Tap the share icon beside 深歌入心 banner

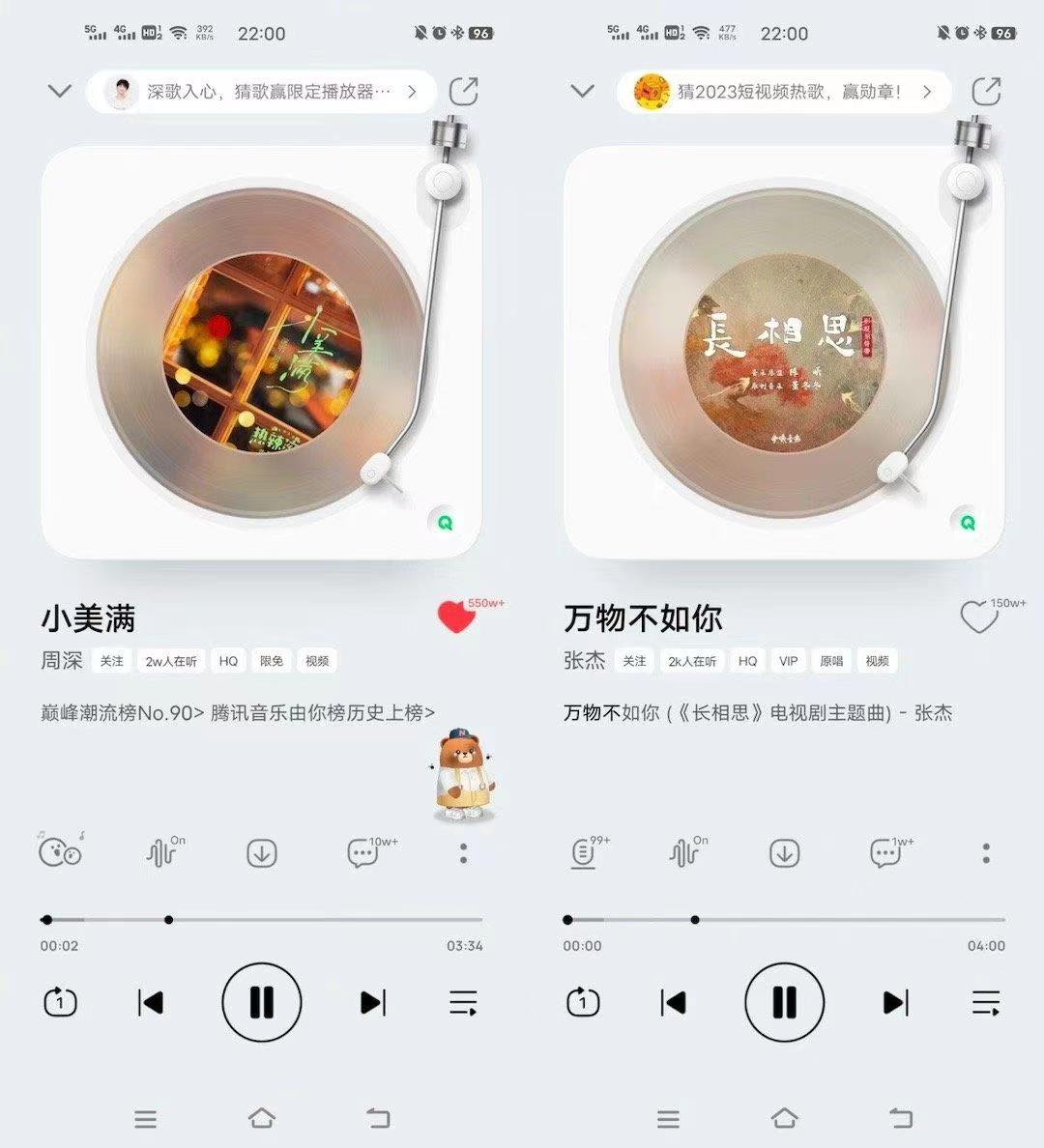[x=465, y=90]
